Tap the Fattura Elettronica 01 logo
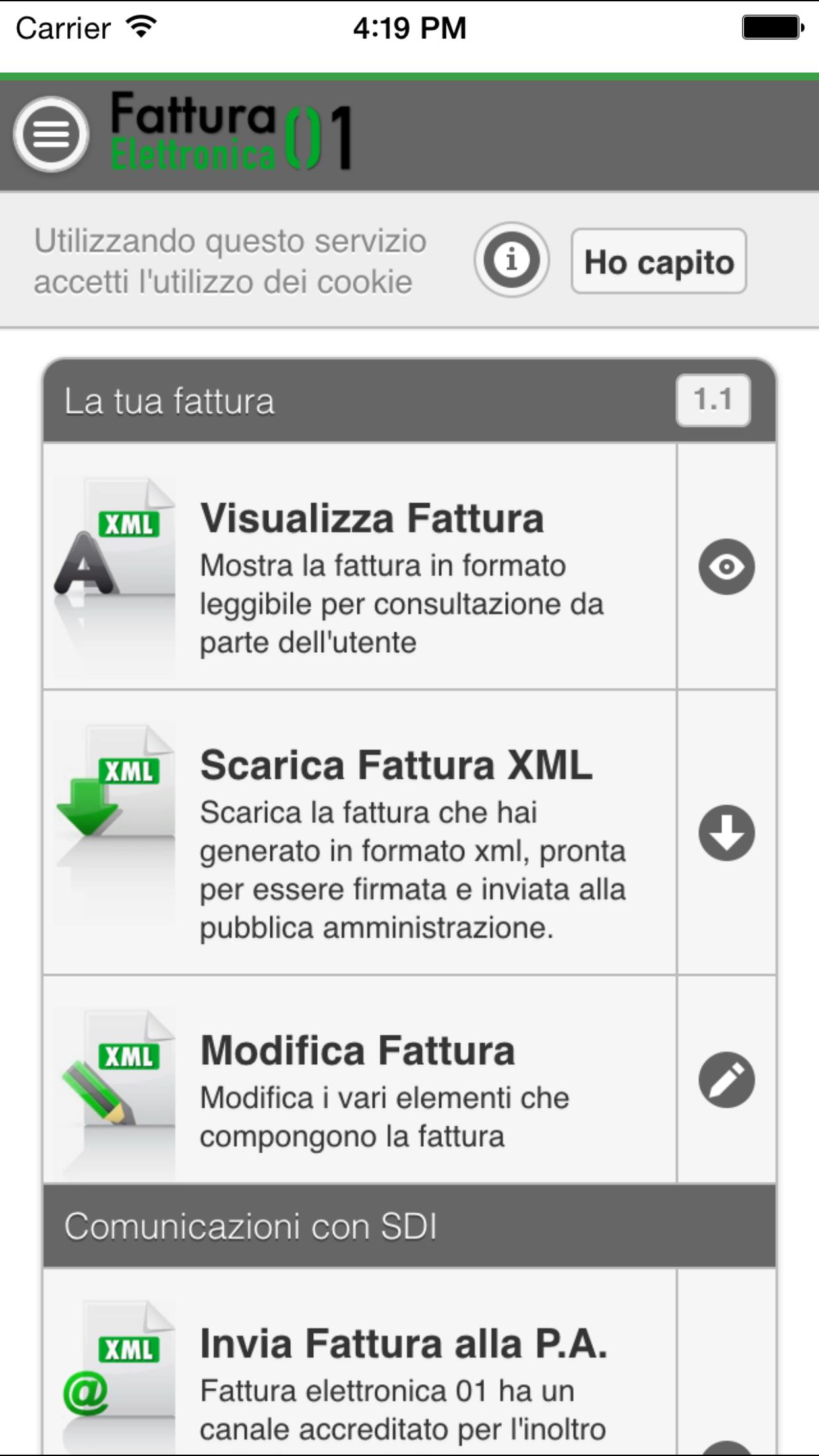 (231, 133)
